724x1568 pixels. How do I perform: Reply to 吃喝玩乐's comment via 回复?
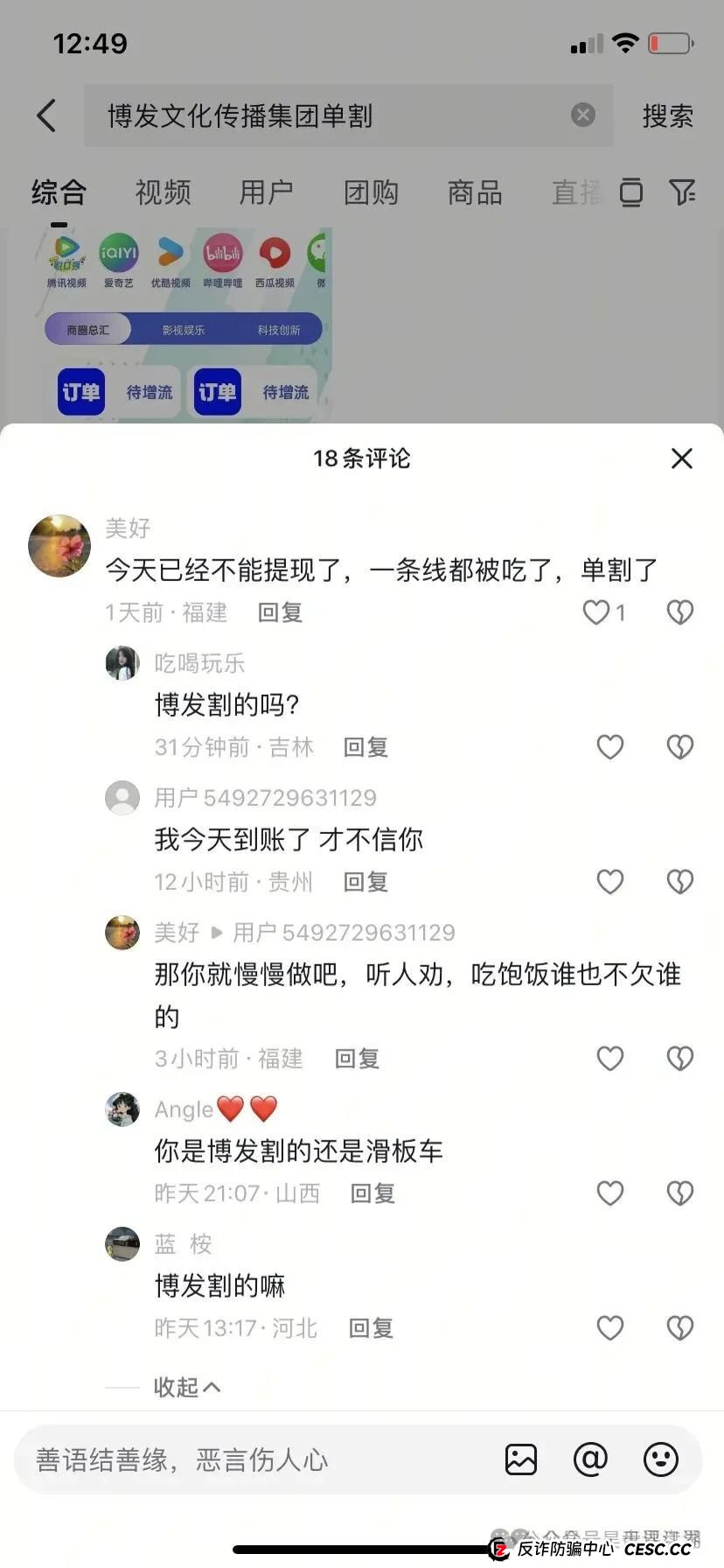(x=365, y=747)
